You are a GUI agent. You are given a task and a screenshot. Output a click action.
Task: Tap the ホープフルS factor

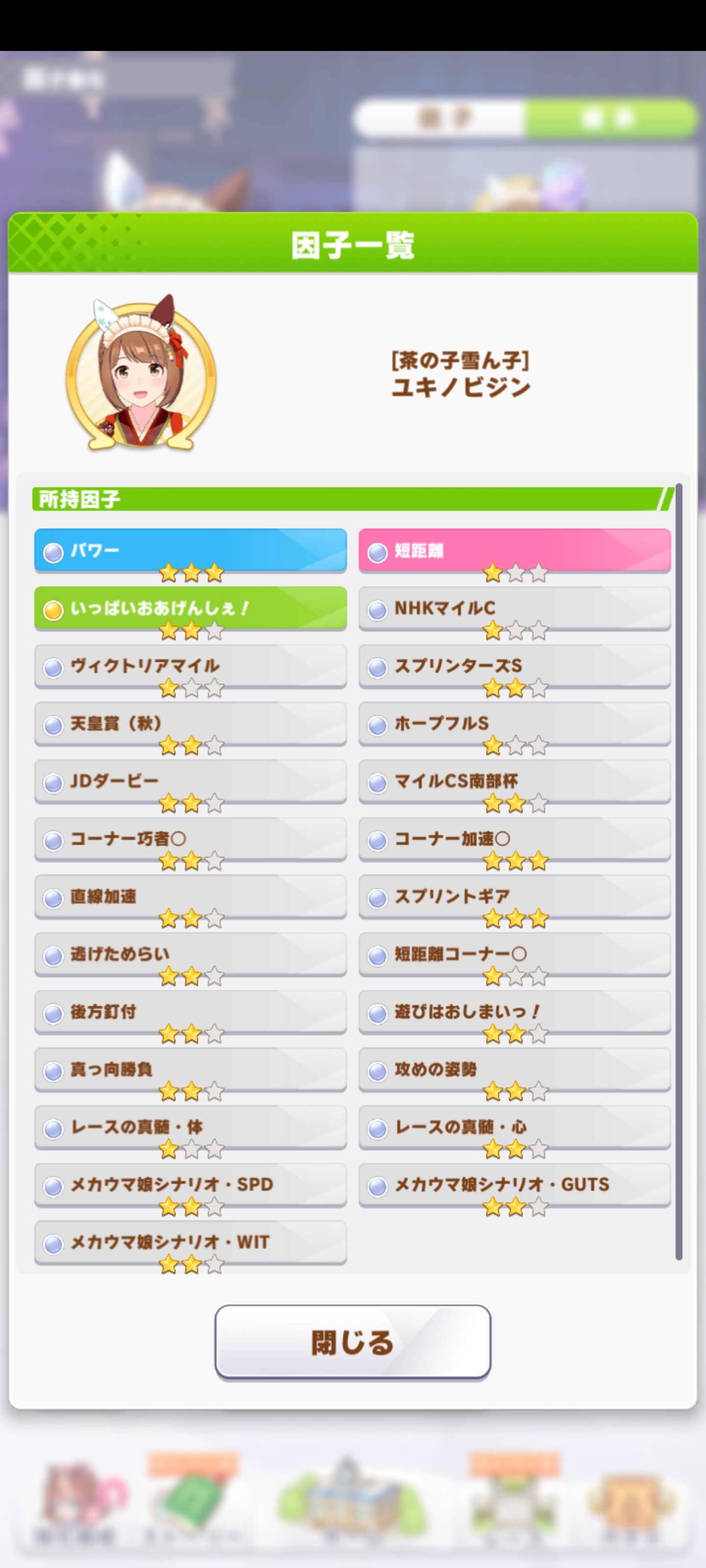(514, 724)
